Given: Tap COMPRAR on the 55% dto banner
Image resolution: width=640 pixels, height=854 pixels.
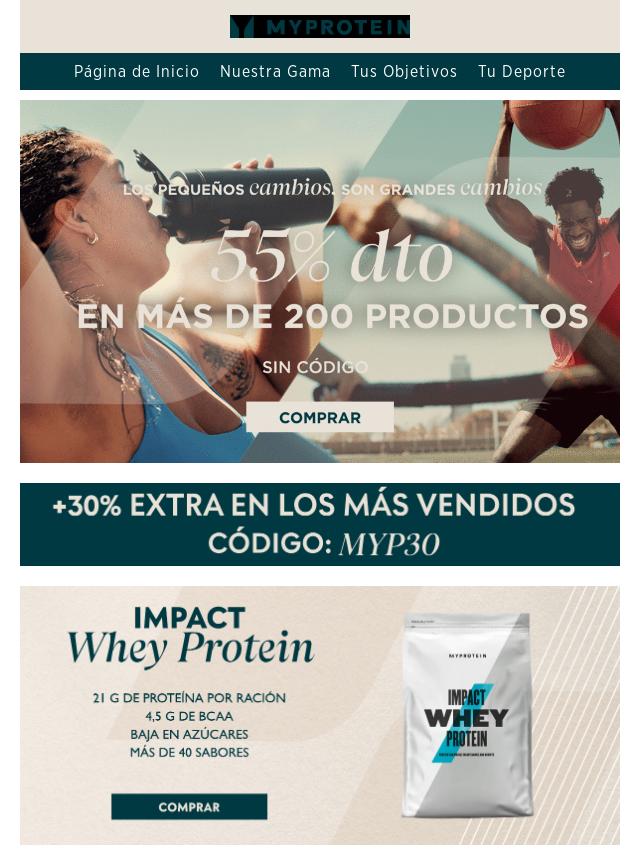Looking at the screenshot, I should 319,418.
